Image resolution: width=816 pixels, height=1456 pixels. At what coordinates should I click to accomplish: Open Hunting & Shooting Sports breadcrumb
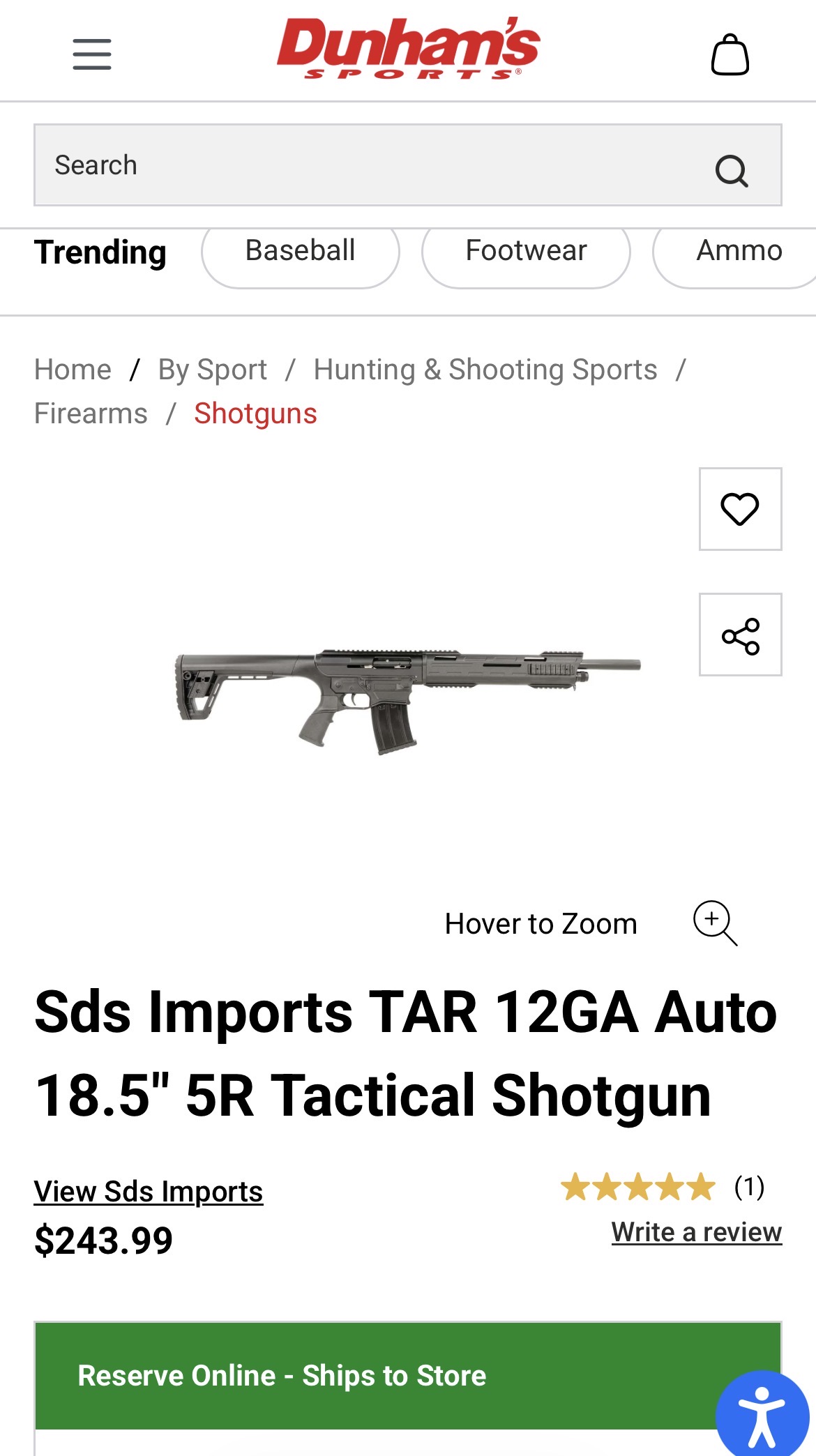[485, 370]
